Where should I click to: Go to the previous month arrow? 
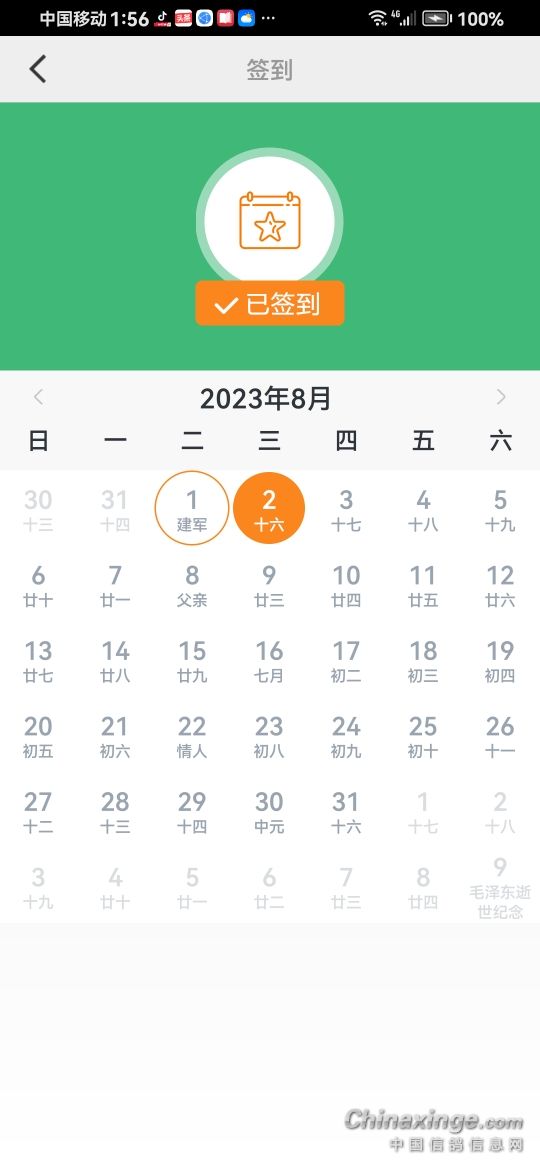39,397
